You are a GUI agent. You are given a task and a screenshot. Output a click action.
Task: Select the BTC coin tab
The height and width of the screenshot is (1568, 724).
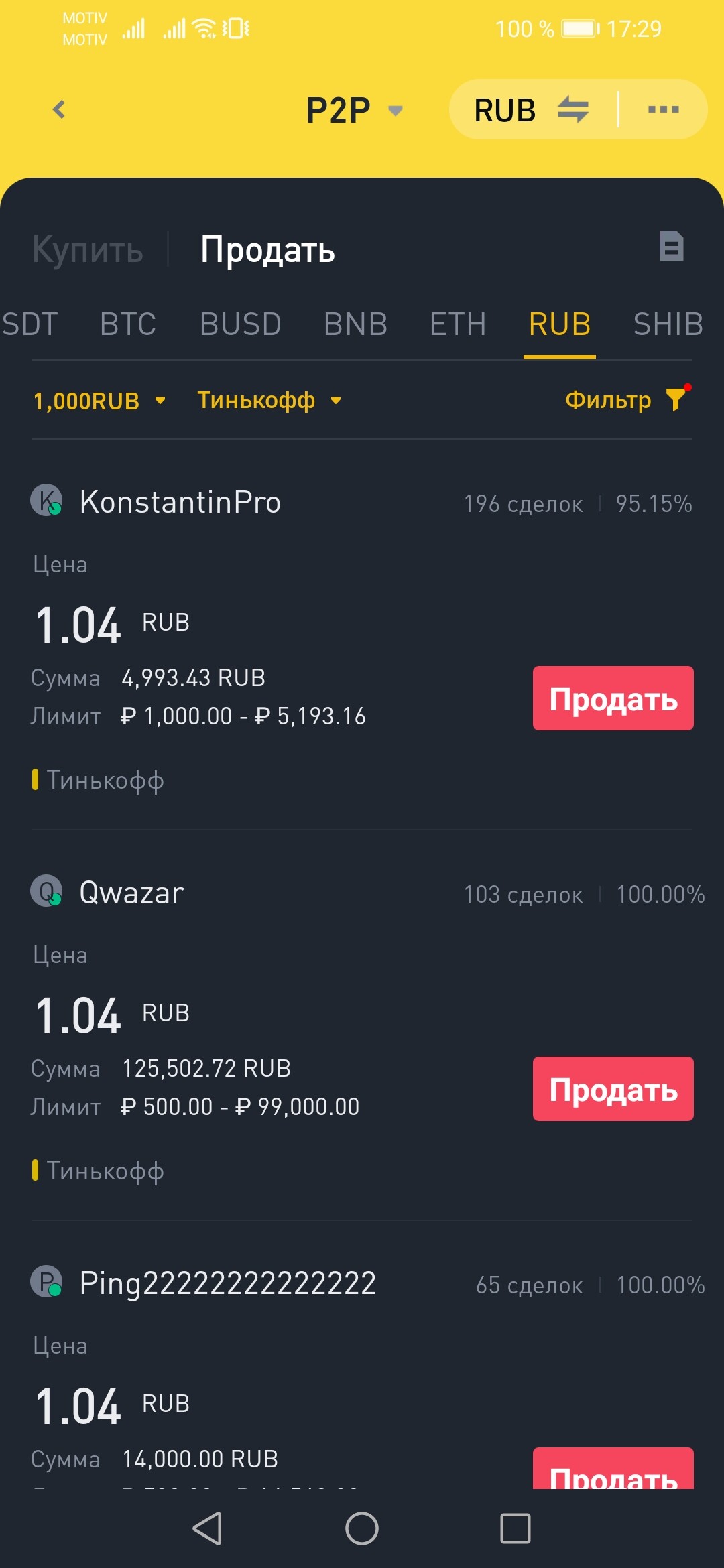[127, 324]
